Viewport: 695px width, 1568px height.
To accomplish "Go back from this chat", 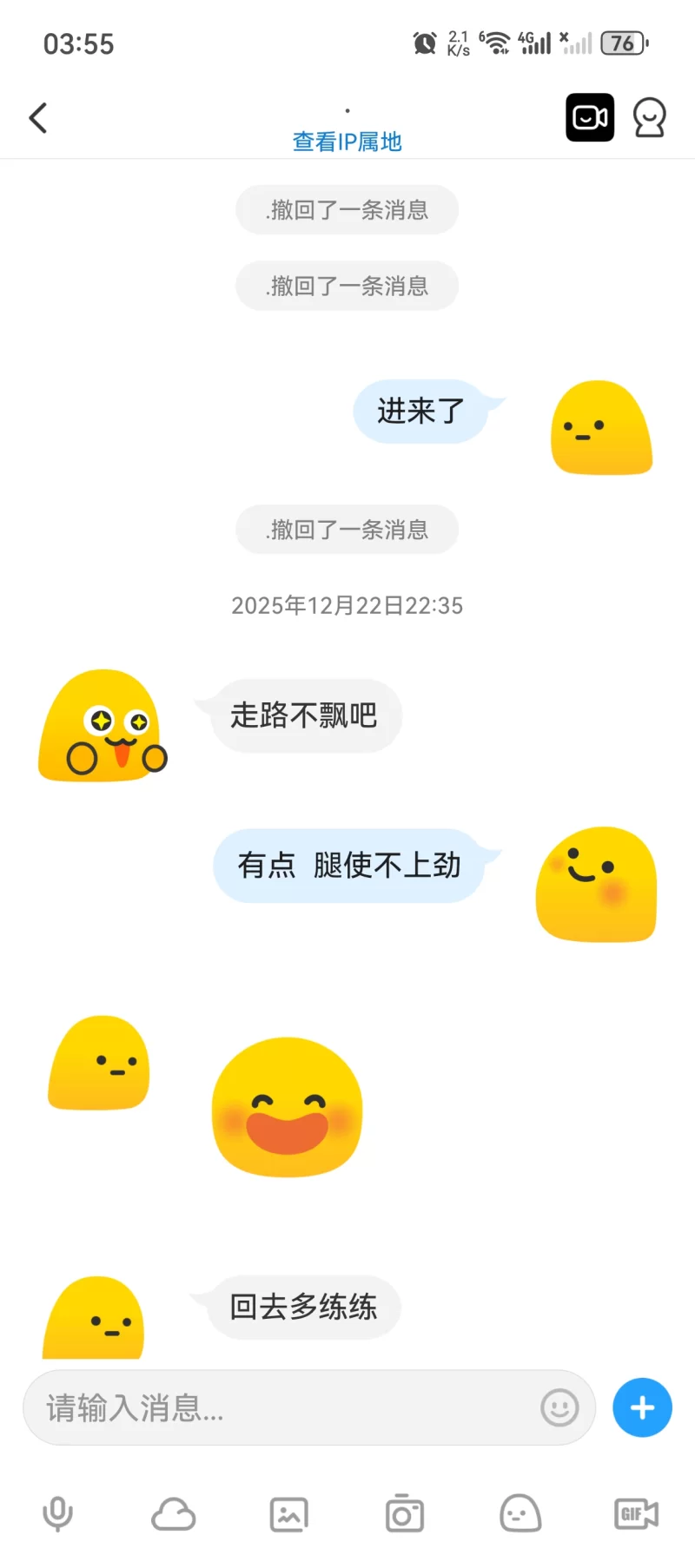I will 38,118.
